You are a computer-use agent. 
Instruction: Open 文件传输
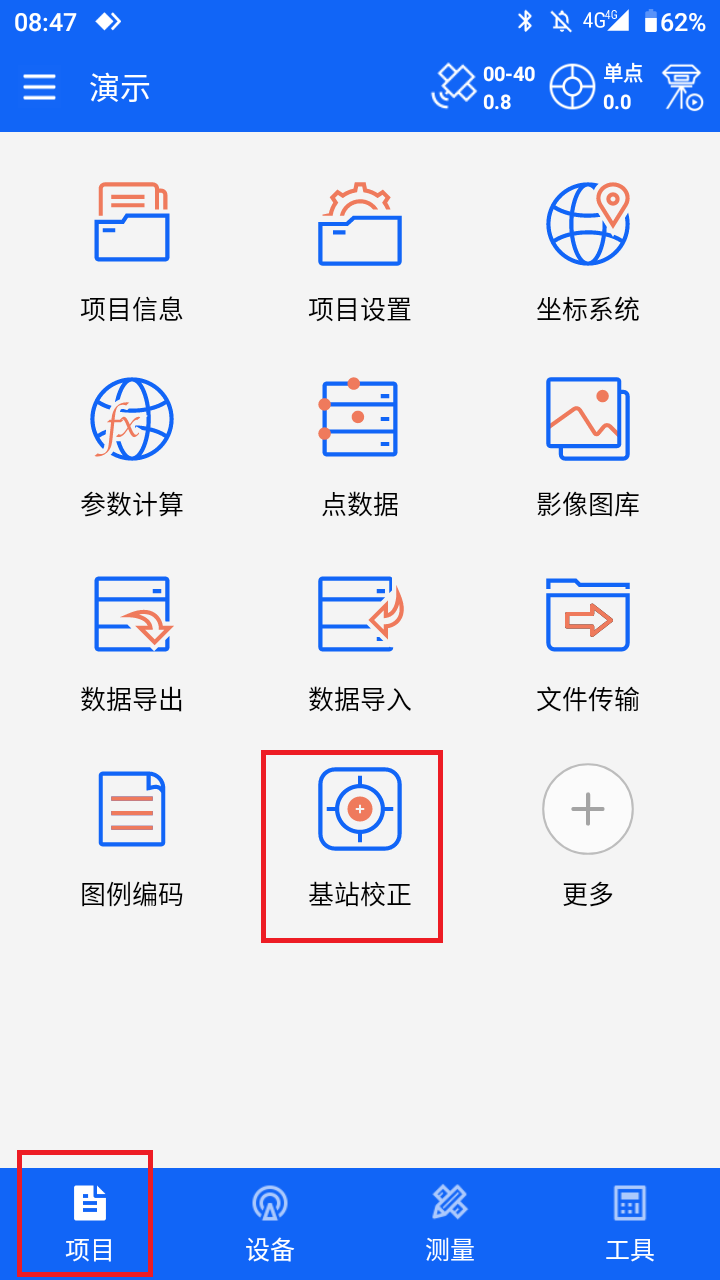pos(588,640)
